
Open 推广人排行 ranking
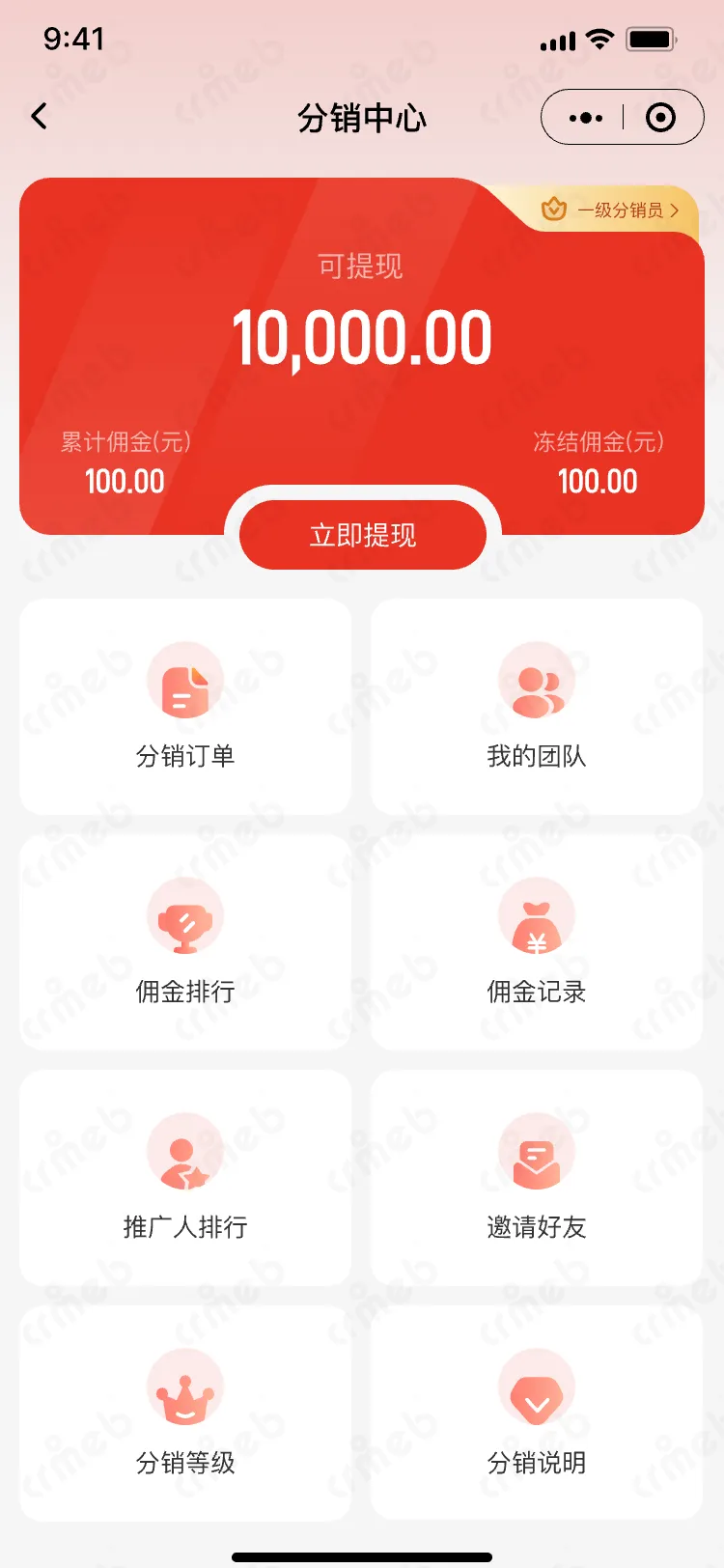185,1178
